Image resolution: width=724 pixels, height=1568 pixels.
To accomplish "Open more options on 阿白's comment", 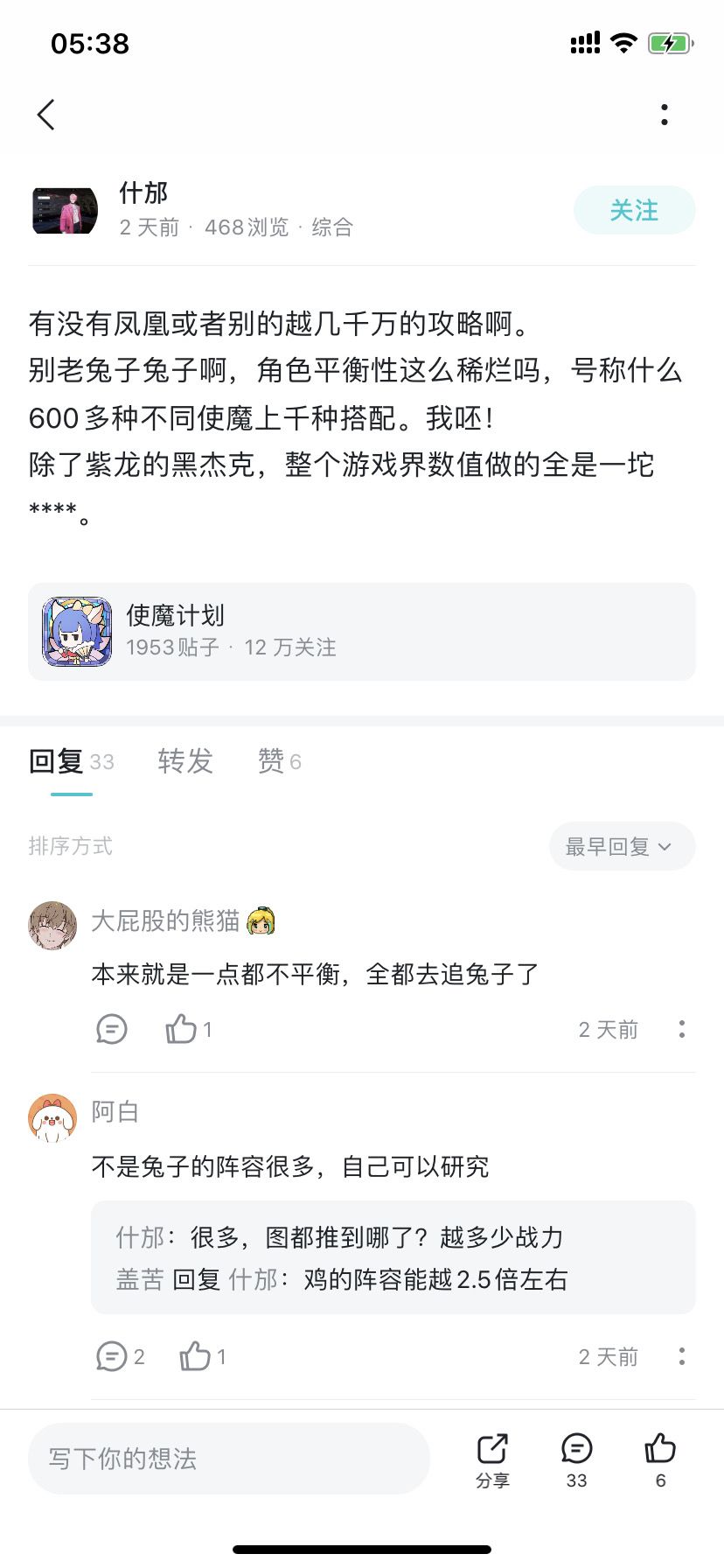I will pyautogui.click(x=682, y=1356).
